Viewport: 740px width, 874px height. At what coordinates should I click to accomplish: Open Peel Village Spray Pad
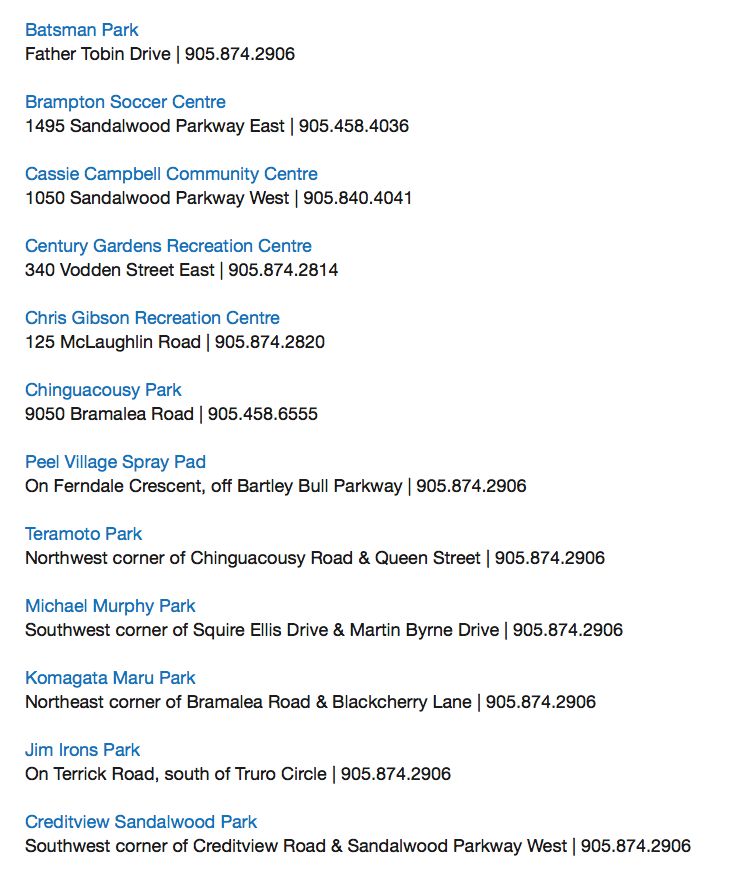[115, 462]
